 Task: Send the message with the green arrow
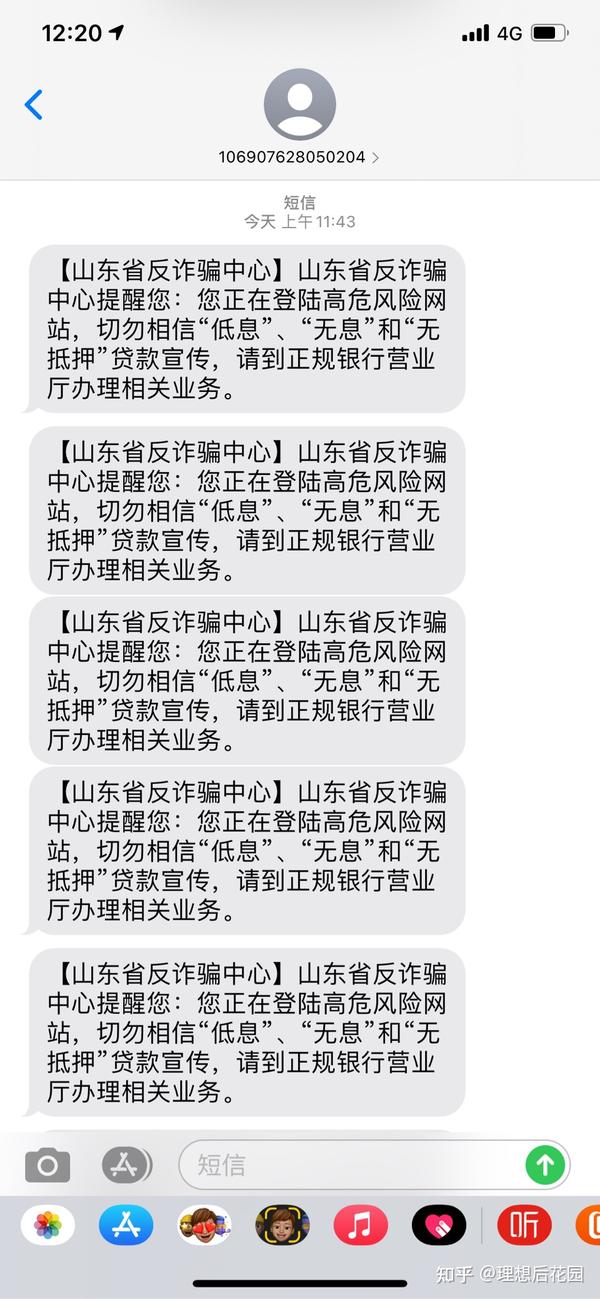pos(546,1165)
